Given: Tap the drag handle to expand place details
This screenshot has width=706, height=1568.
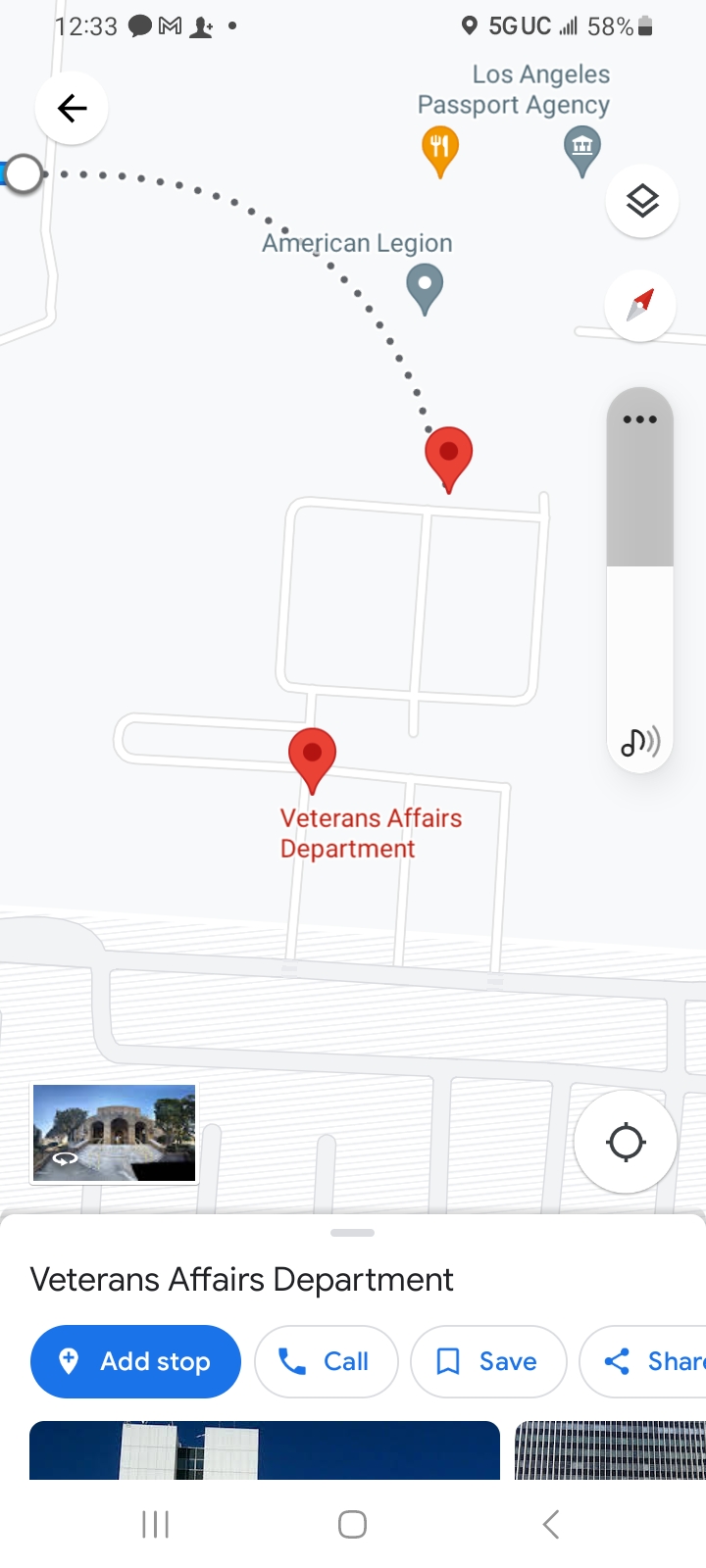Looking at the screenshot, I should 353,1233.
